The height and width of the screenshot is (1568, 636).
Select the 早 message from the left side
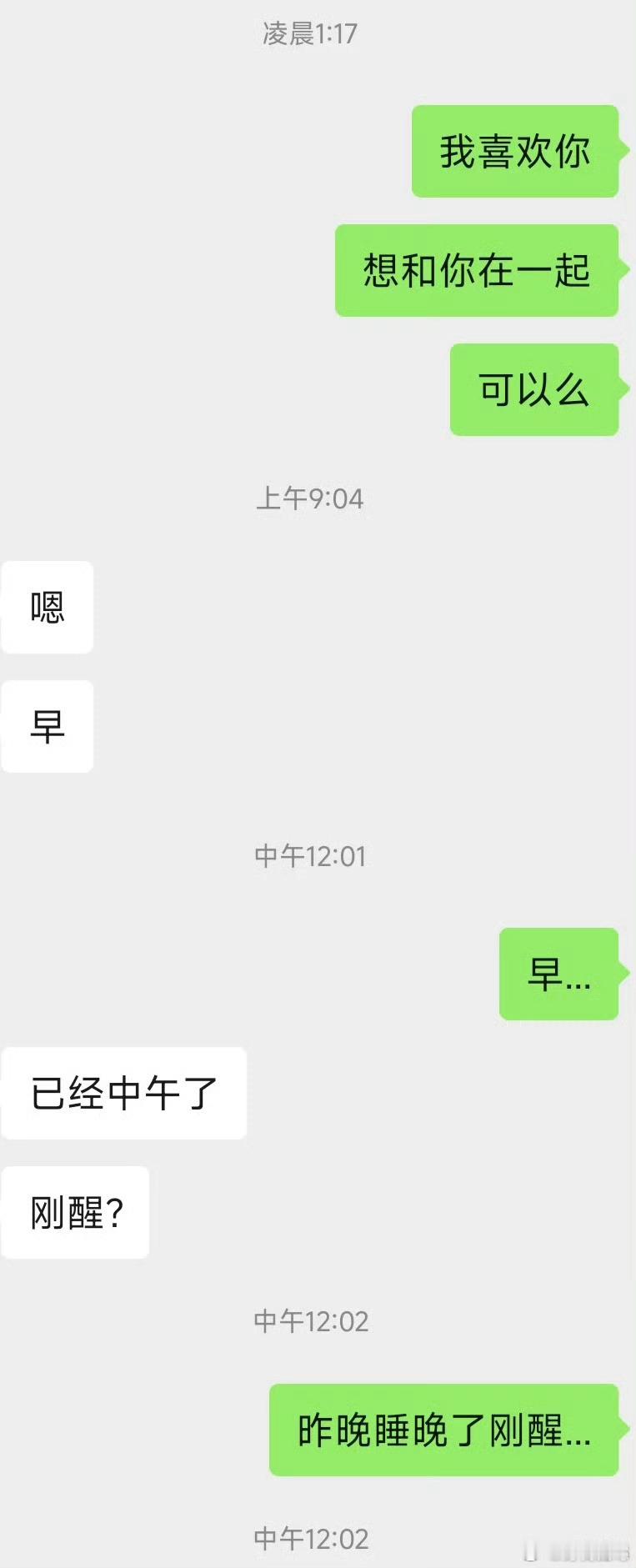pos(47,727)
